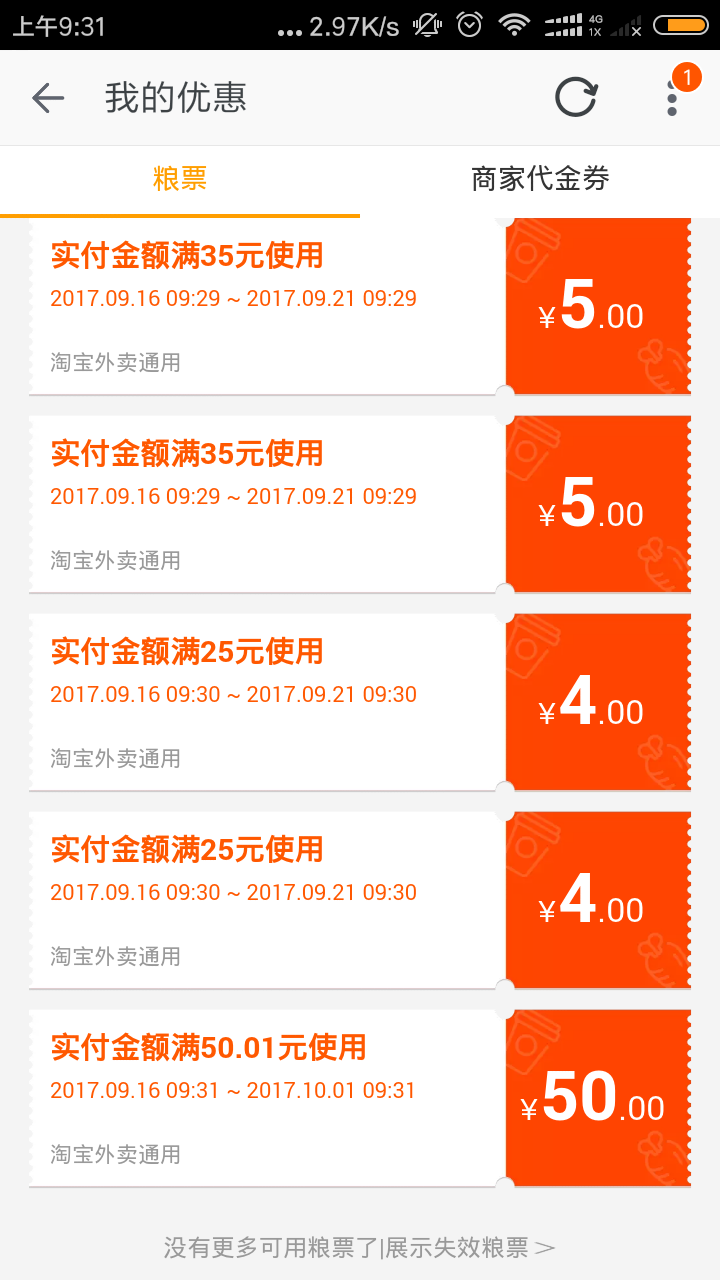Select the 粮票 tab
The image size is (720, 1280).
(180, 180)
